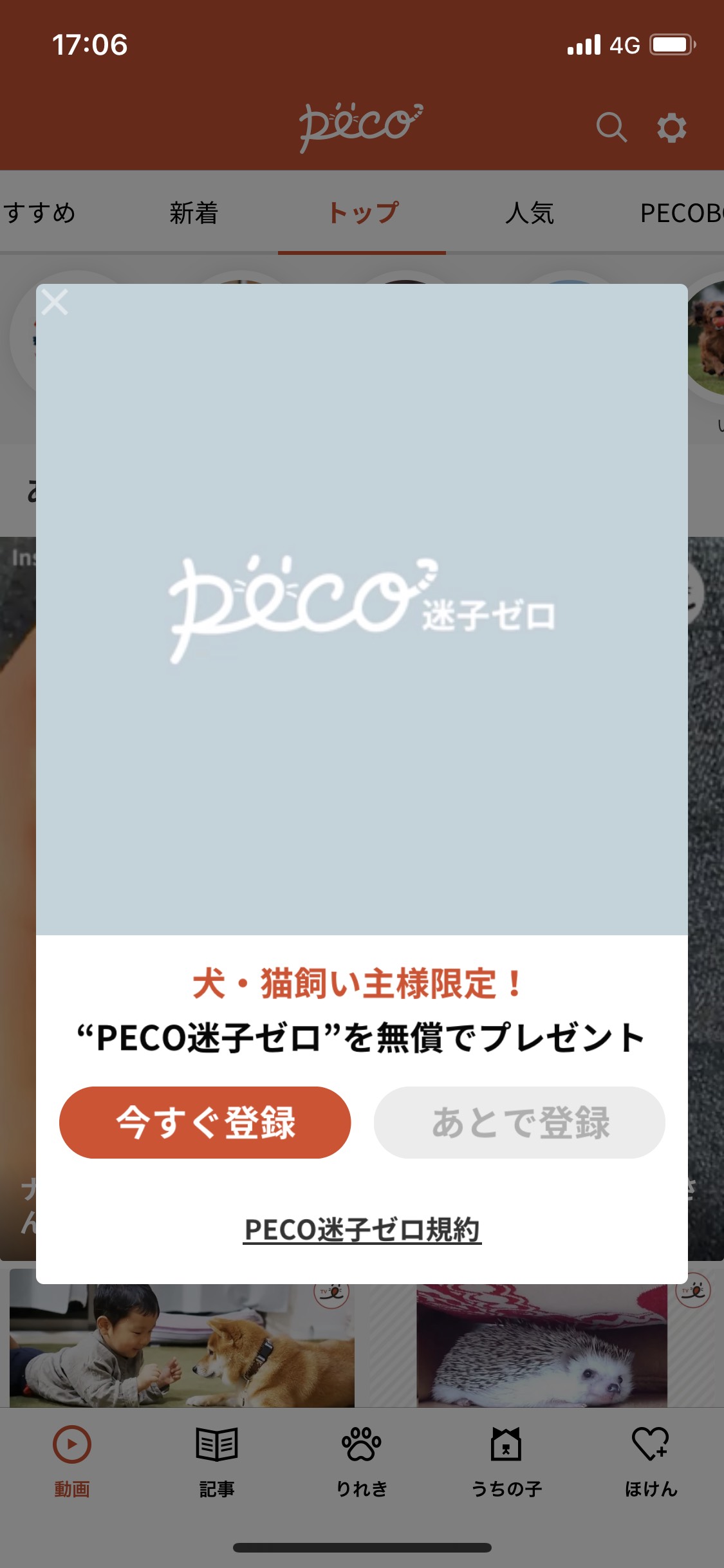Close the PECO迷子ゼロ popup
The height and width of the screenshot is (1568, 724).
pyautogui.click(x=55, y=302)
